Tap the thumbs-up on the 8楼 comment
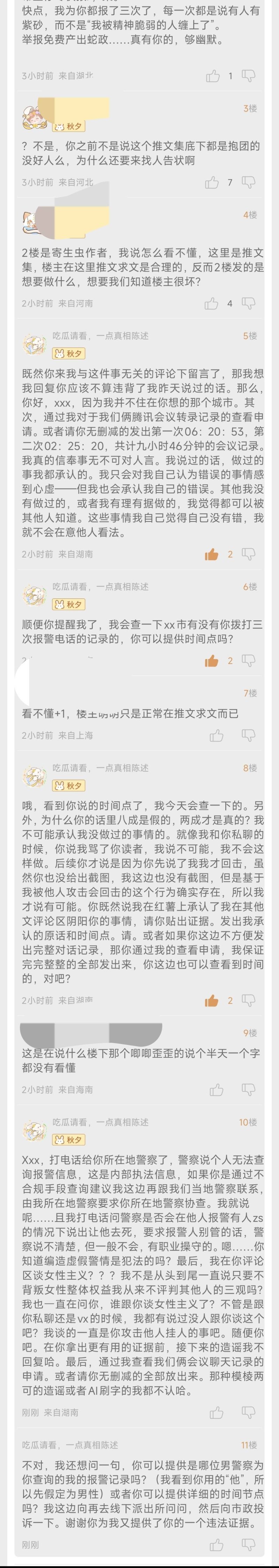 point(211,1000)
